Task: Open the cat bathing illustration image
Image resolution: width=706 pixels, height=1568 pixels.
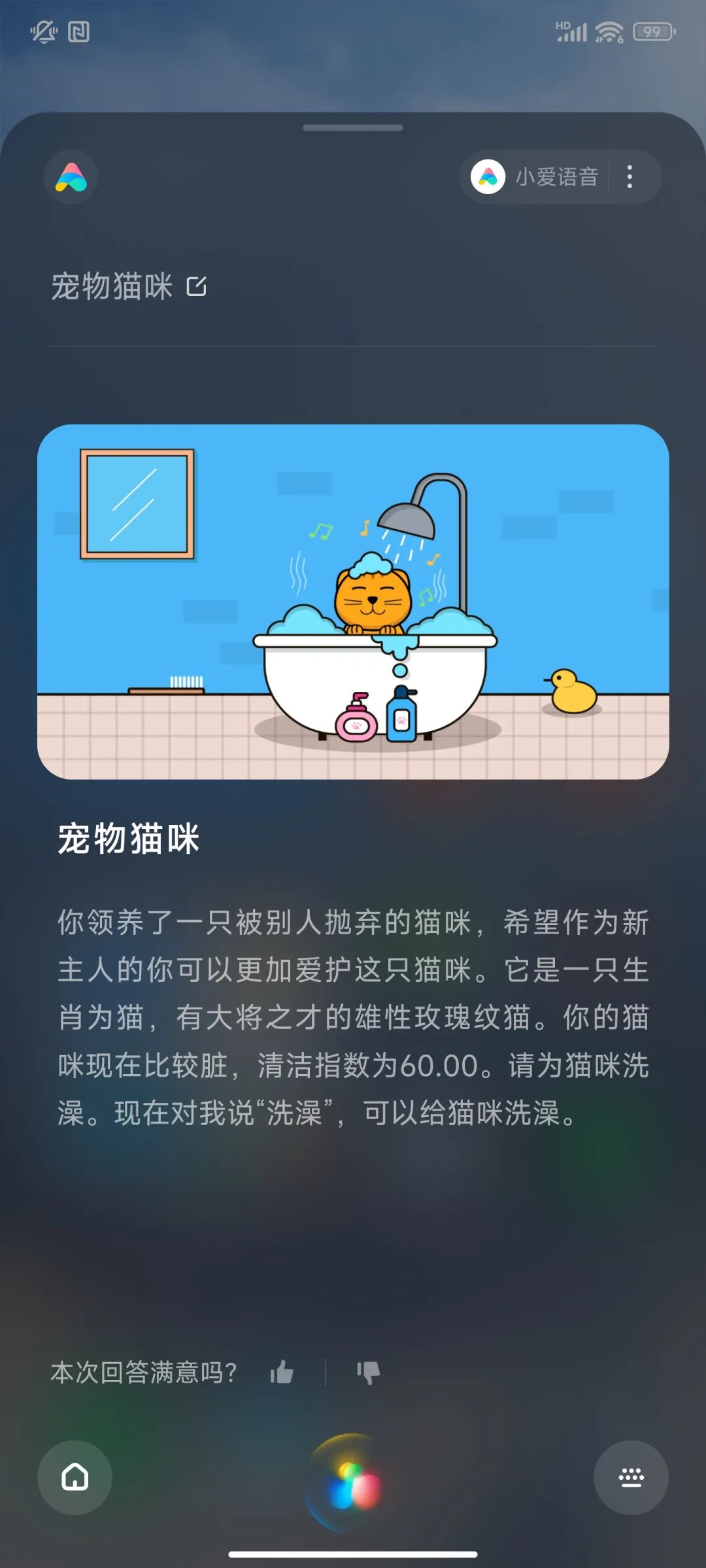Action: (353, 601)
